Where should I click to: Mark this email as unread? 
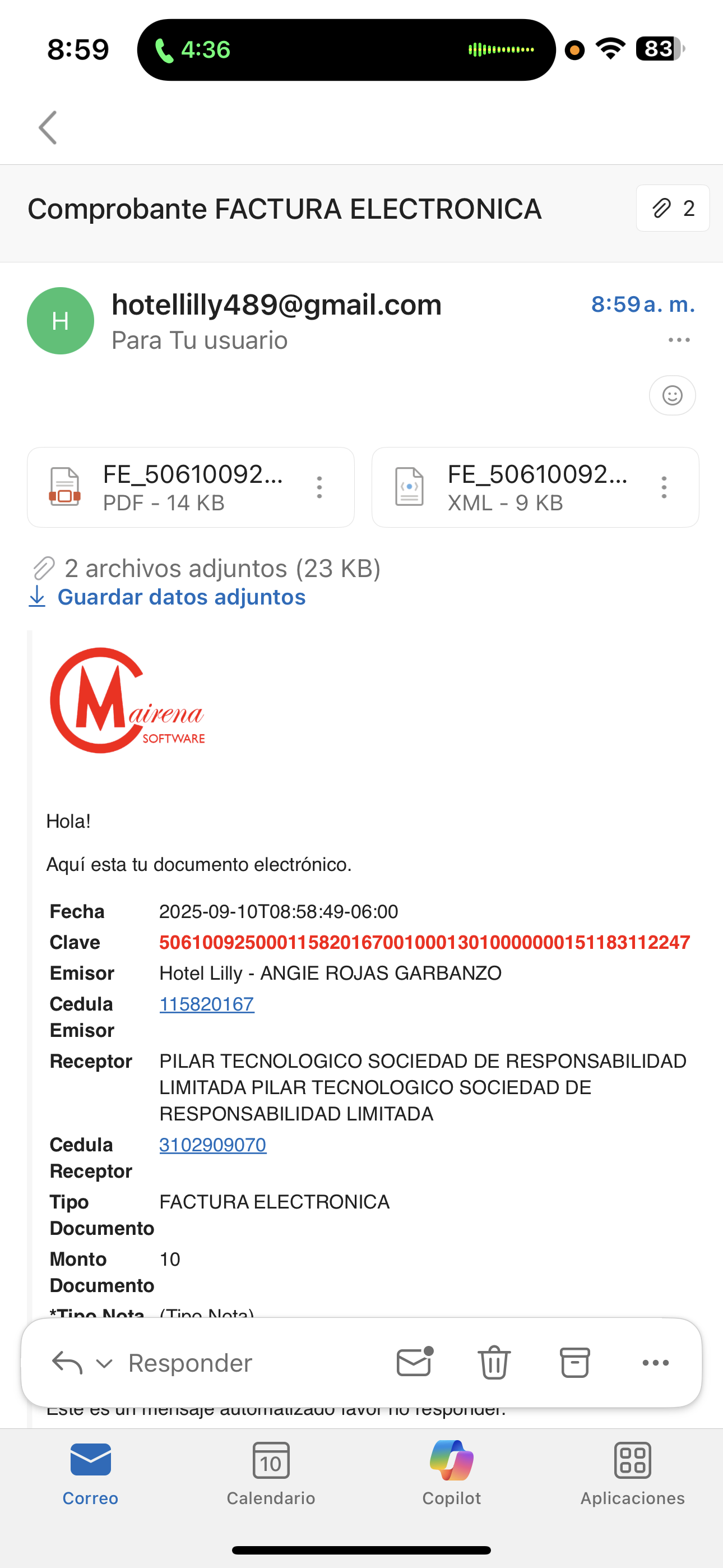414,1362
